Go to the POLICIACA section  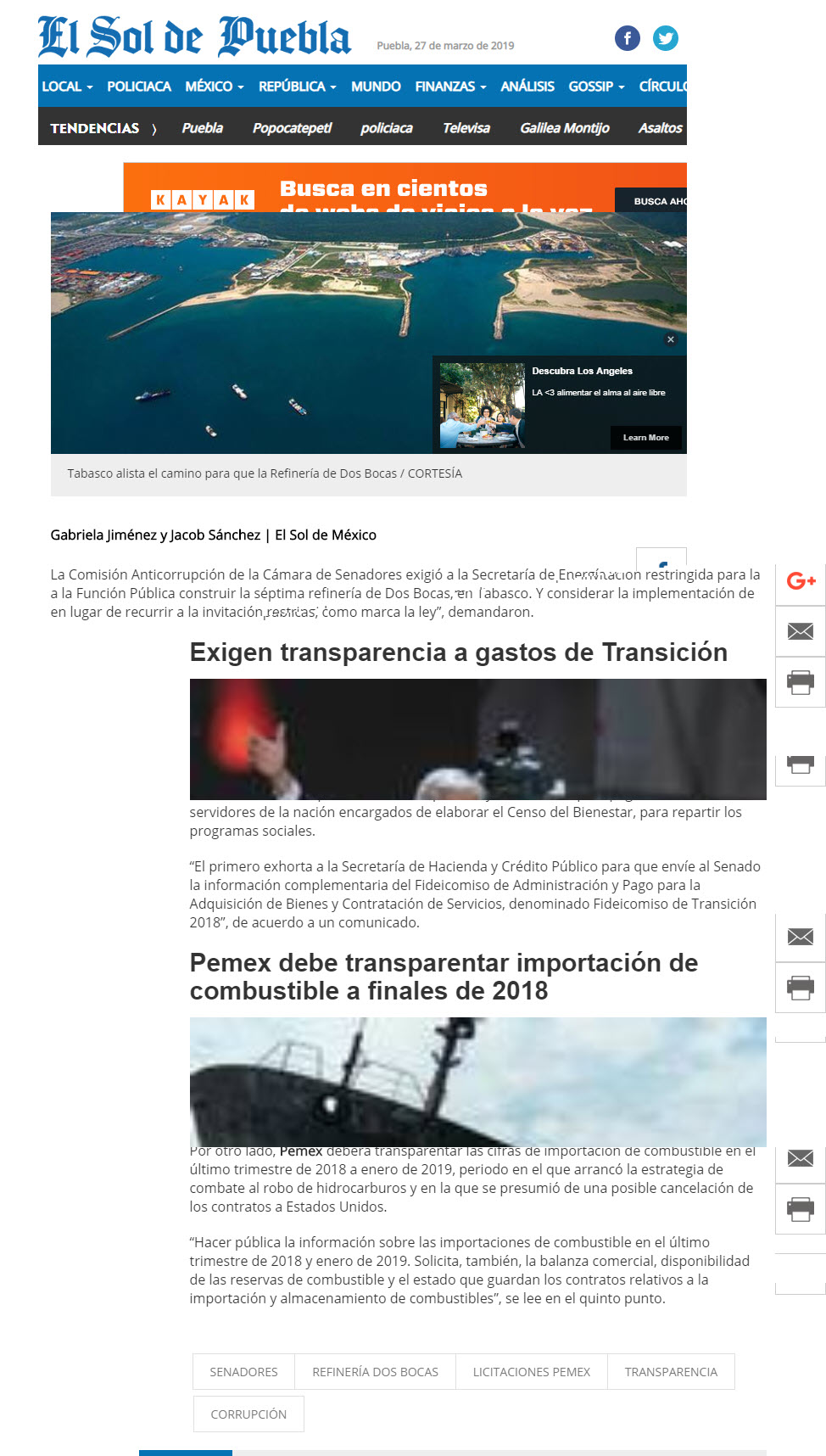(139, 87)
